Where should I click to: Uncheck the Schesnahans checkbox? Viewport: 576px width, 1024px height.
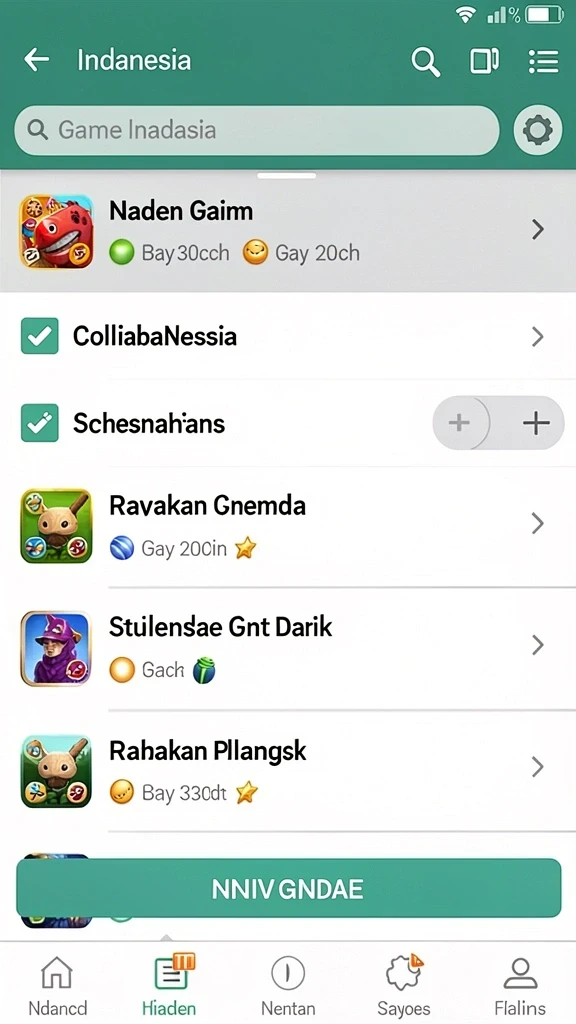39,423
